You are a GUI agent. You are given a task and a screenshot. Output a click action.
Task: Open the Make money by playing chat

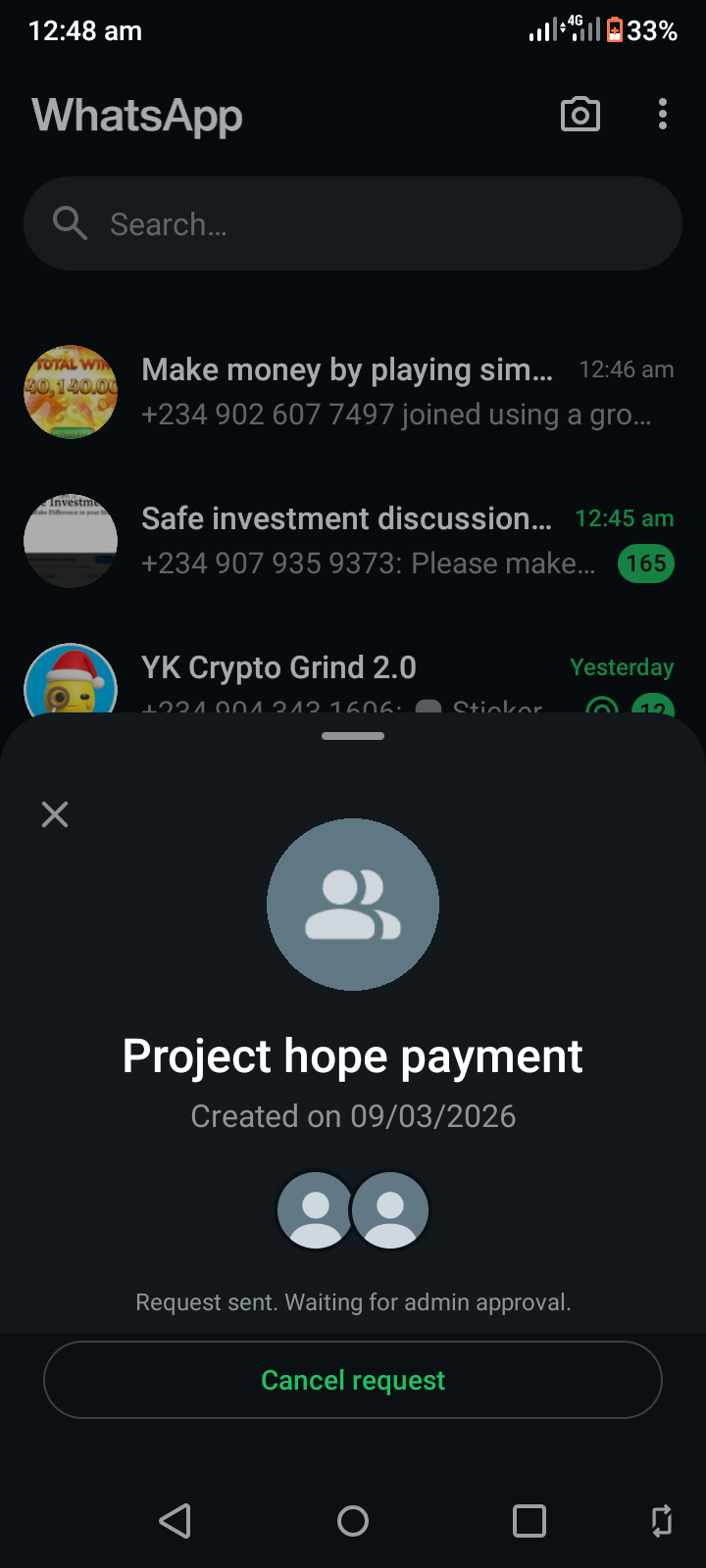(x=353, y=392)
